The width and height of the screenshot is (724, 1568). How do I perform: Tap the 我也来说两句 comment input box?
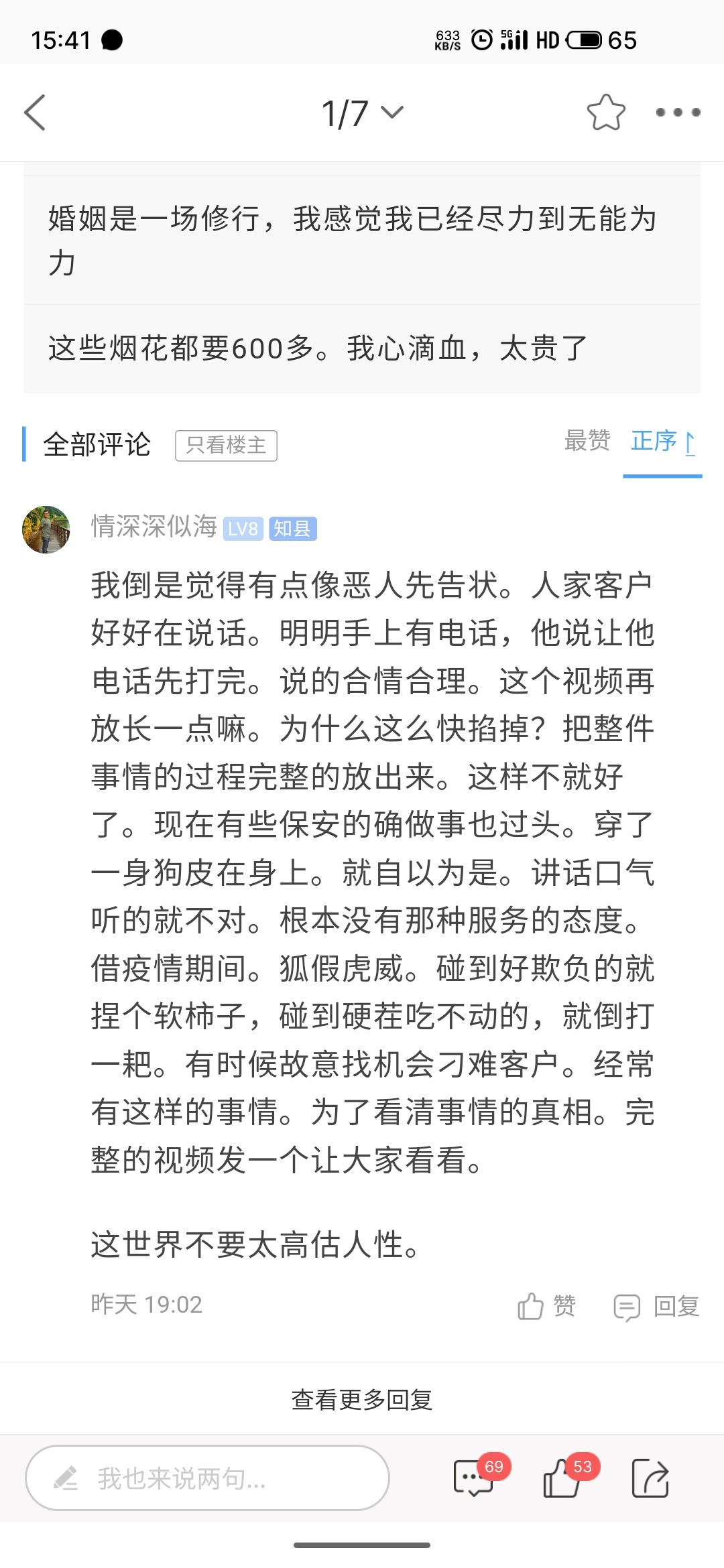click(208, 1478)
